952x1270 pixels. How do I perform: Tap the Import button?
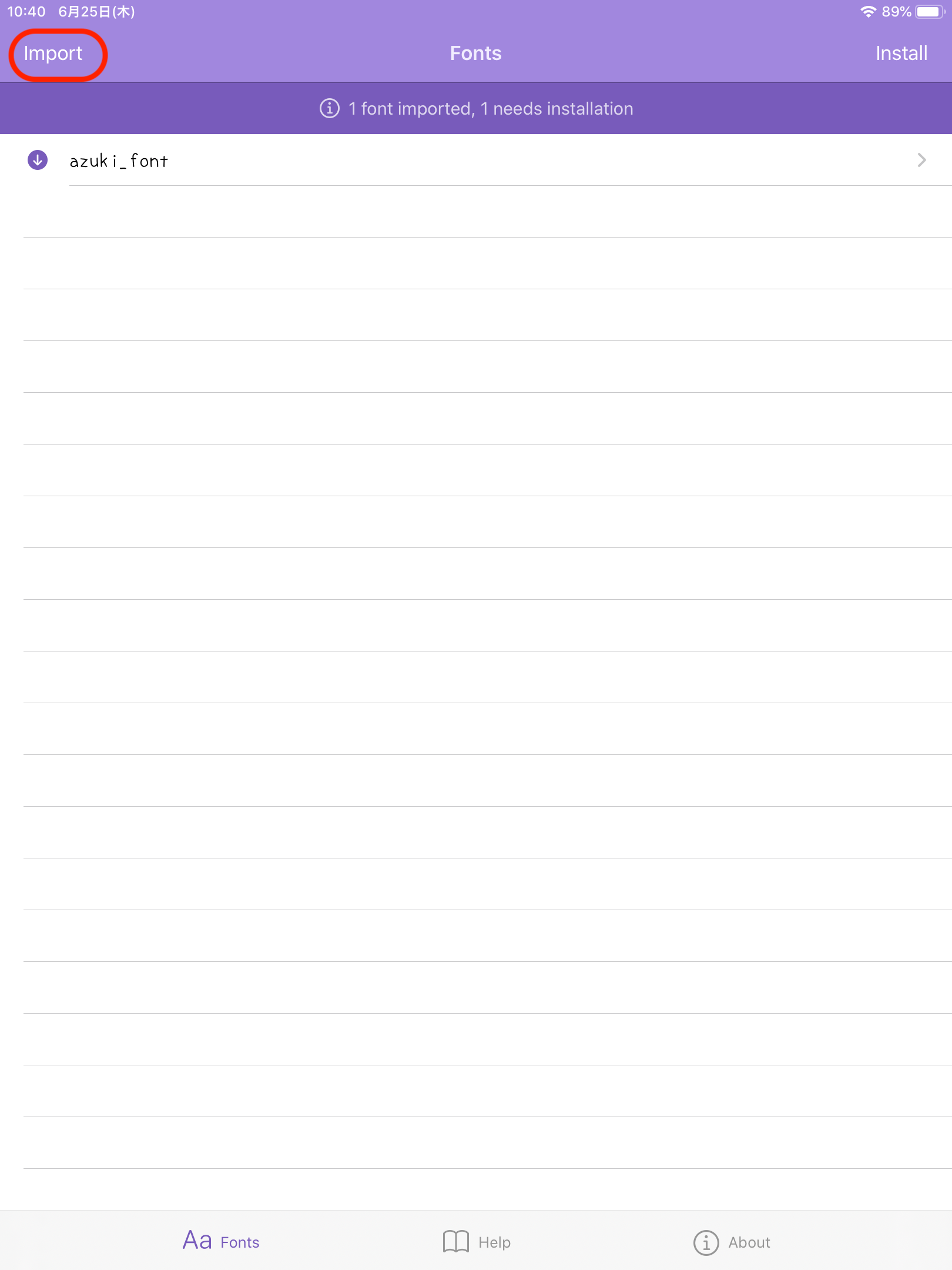point(53,54)
